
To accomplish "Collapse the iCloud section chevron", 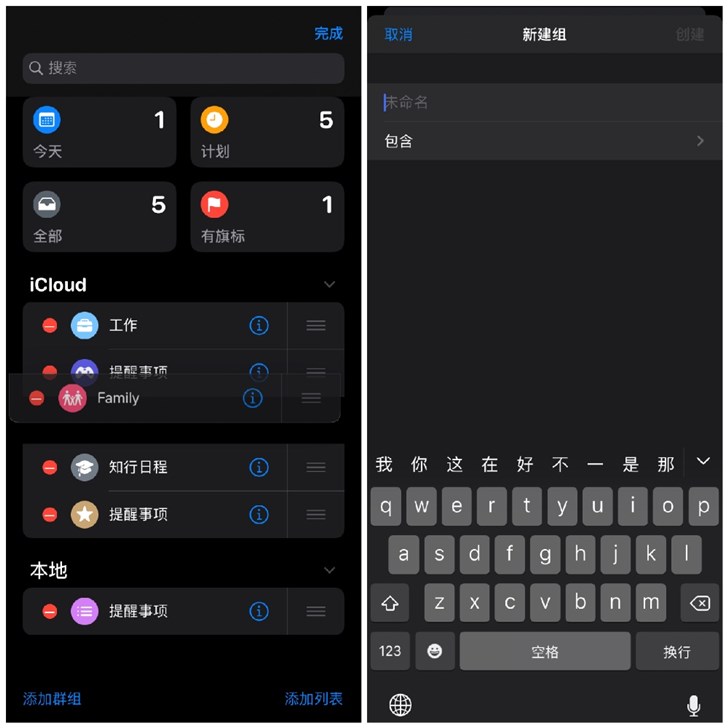I will 330,285.
